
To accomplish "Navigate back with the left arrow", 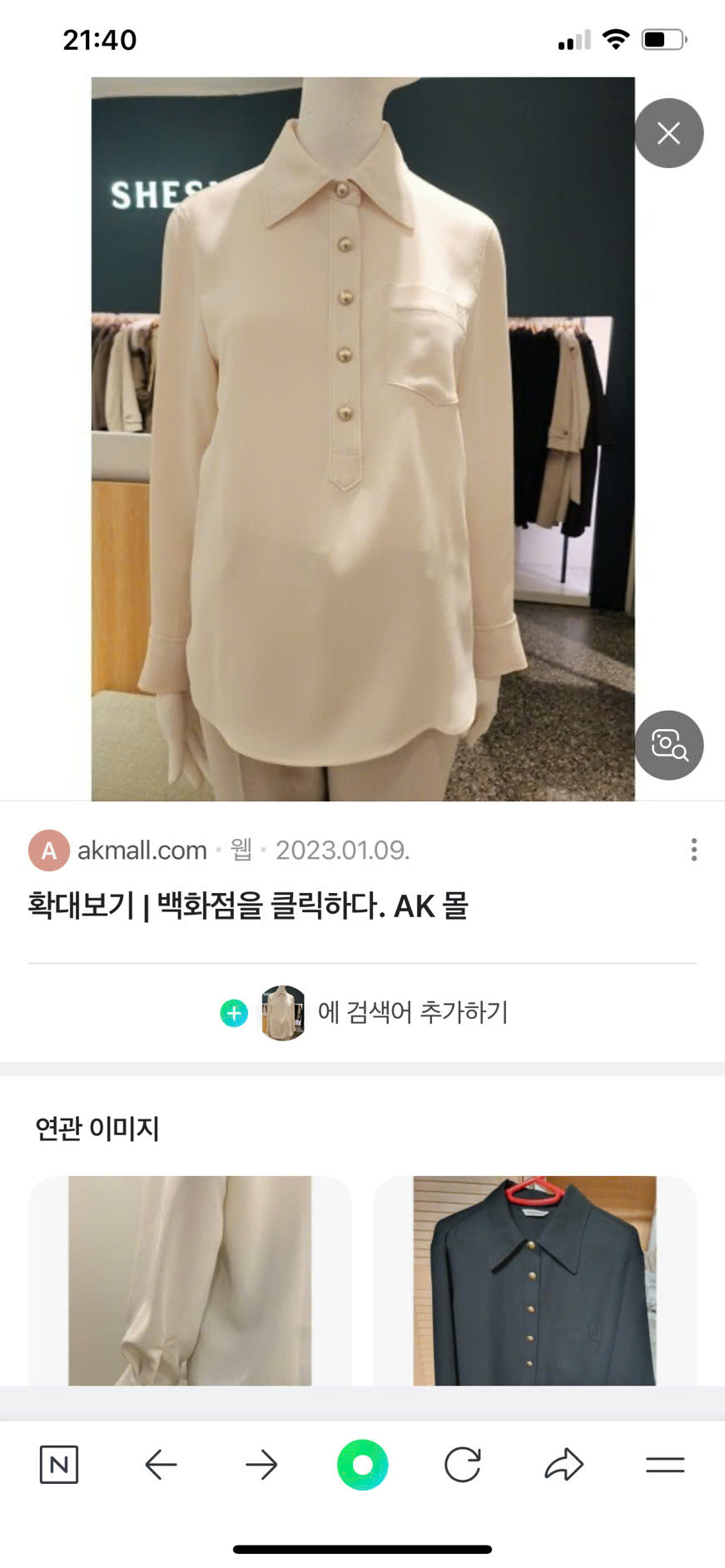I will click(161, 1466).
